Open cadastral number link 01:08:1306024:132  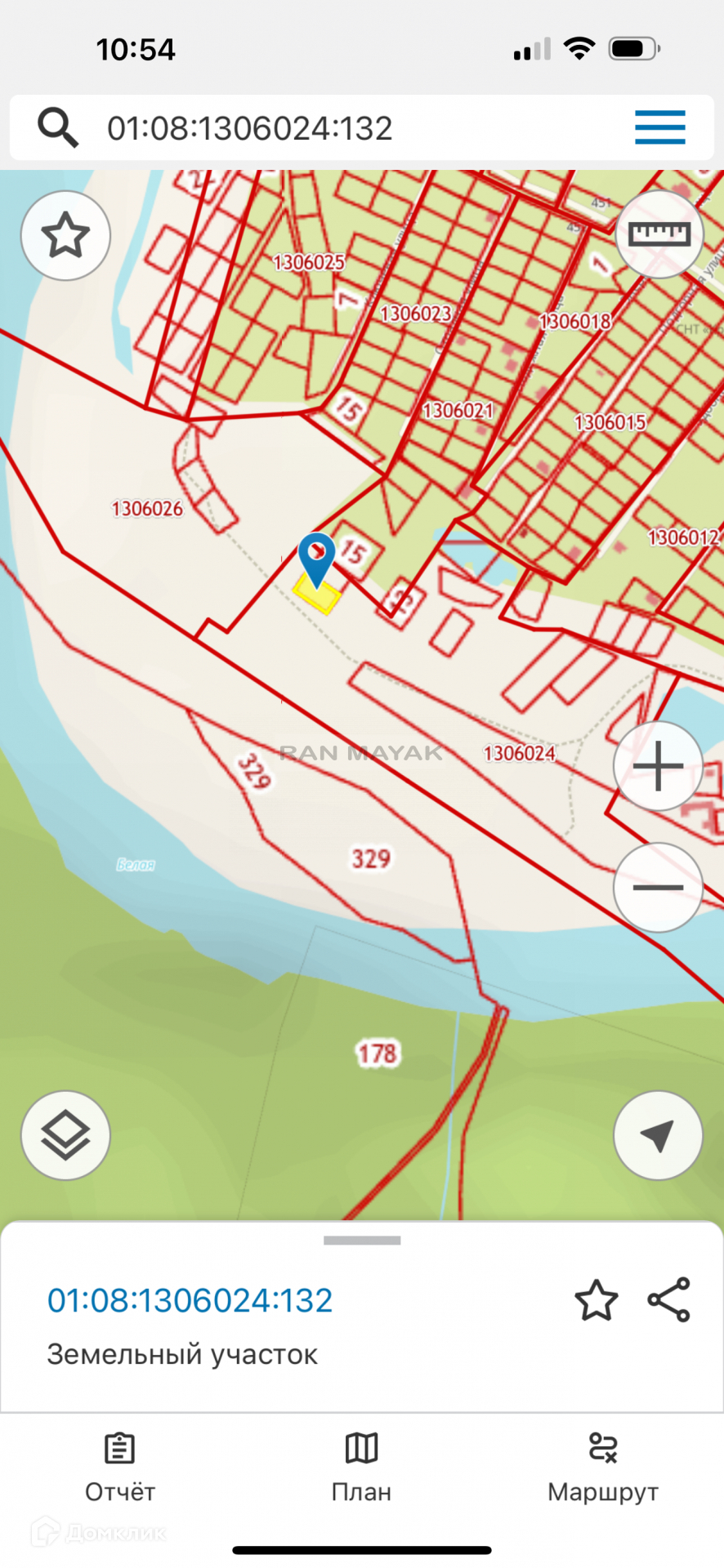tap(190, 1301)
